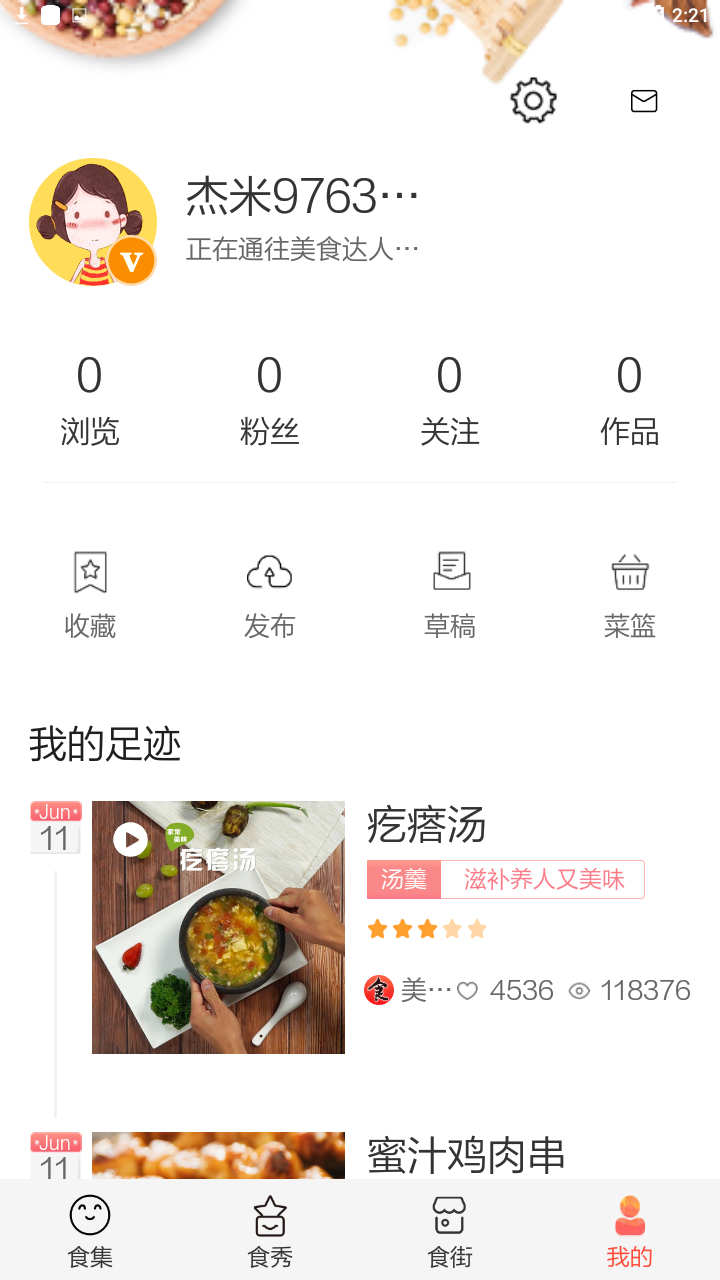Select the 我的 tab
The height and width of the screenshot is (1280, 720).
point(630,1231)
